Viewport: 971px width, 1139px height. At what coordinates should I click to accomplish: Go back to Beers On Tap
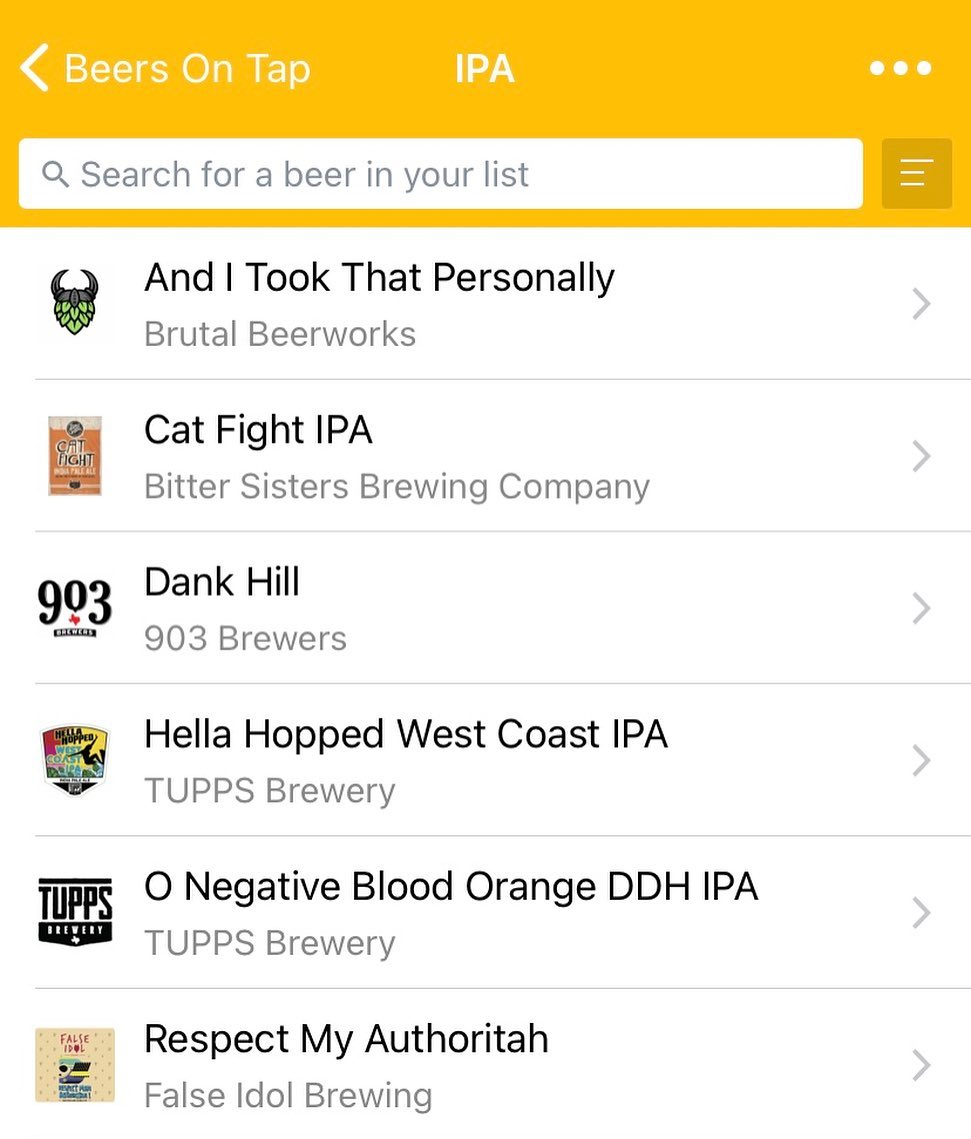tap(165, 69)
